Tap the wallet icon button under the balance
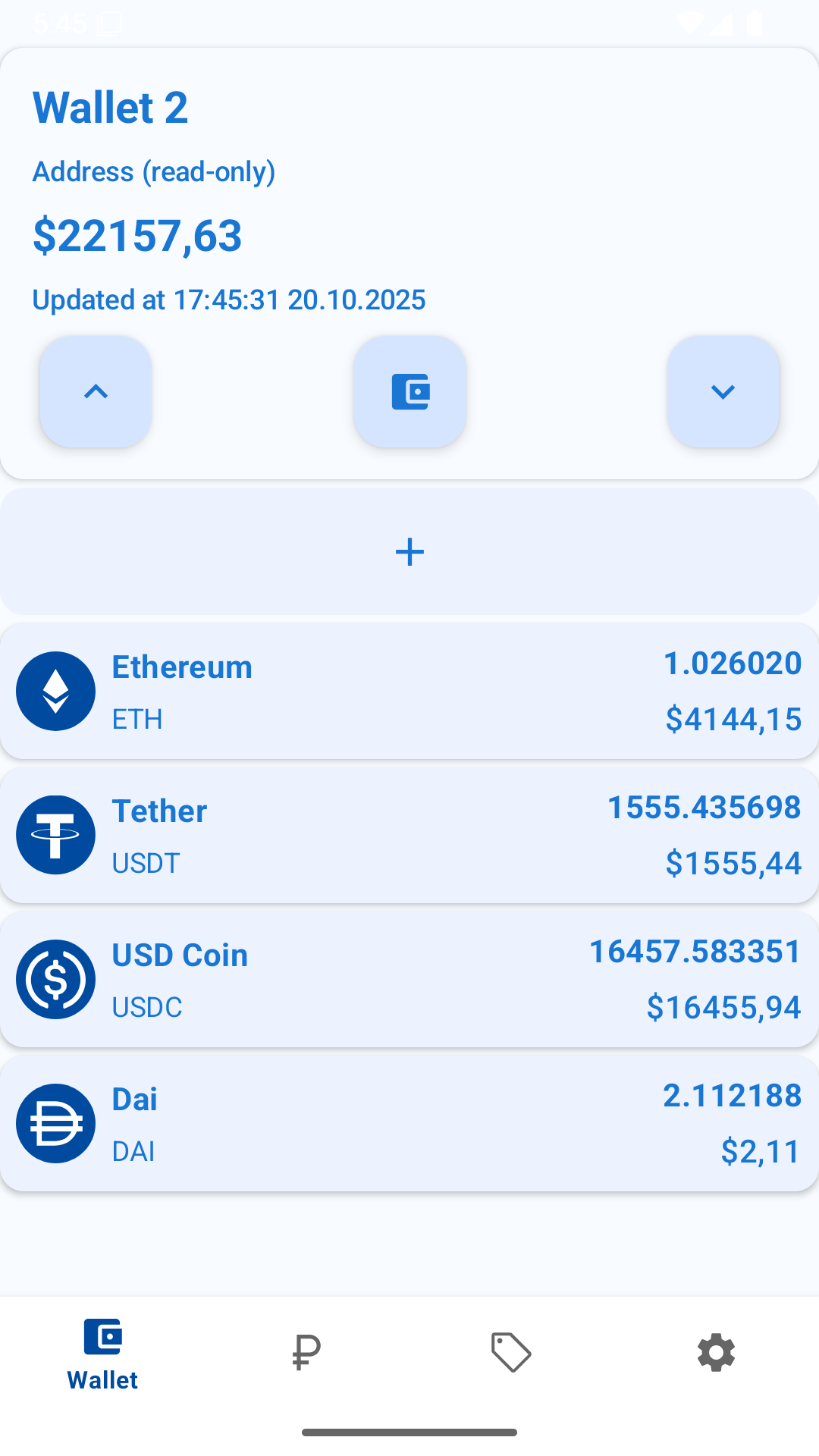Screen dimensions: 819x1456 409,391
